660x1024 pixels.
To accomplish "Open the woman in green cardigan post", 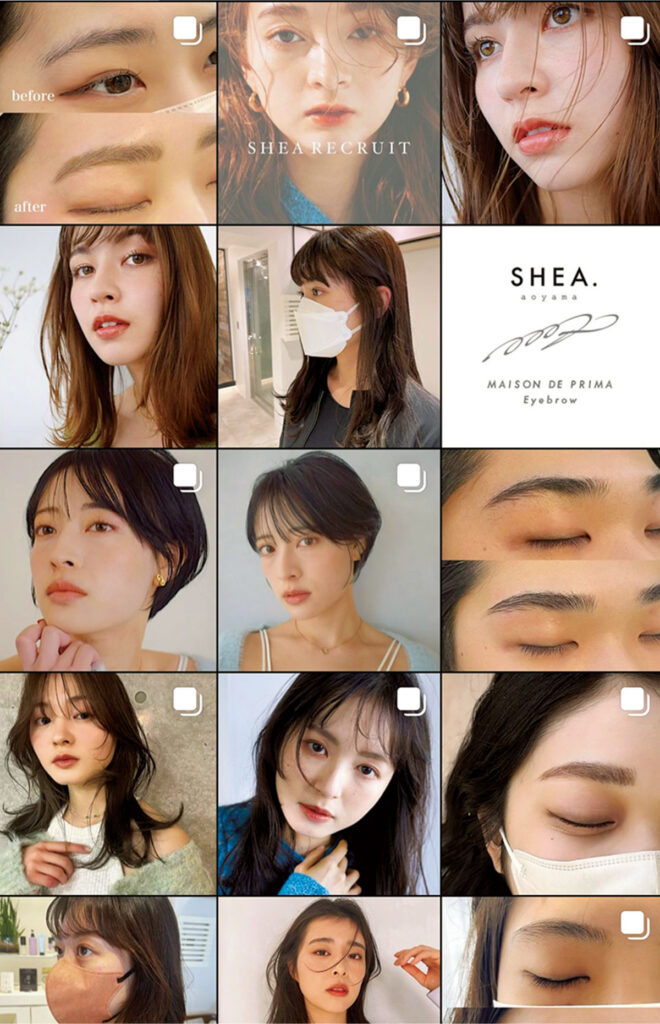I will (x=108, y=784).
